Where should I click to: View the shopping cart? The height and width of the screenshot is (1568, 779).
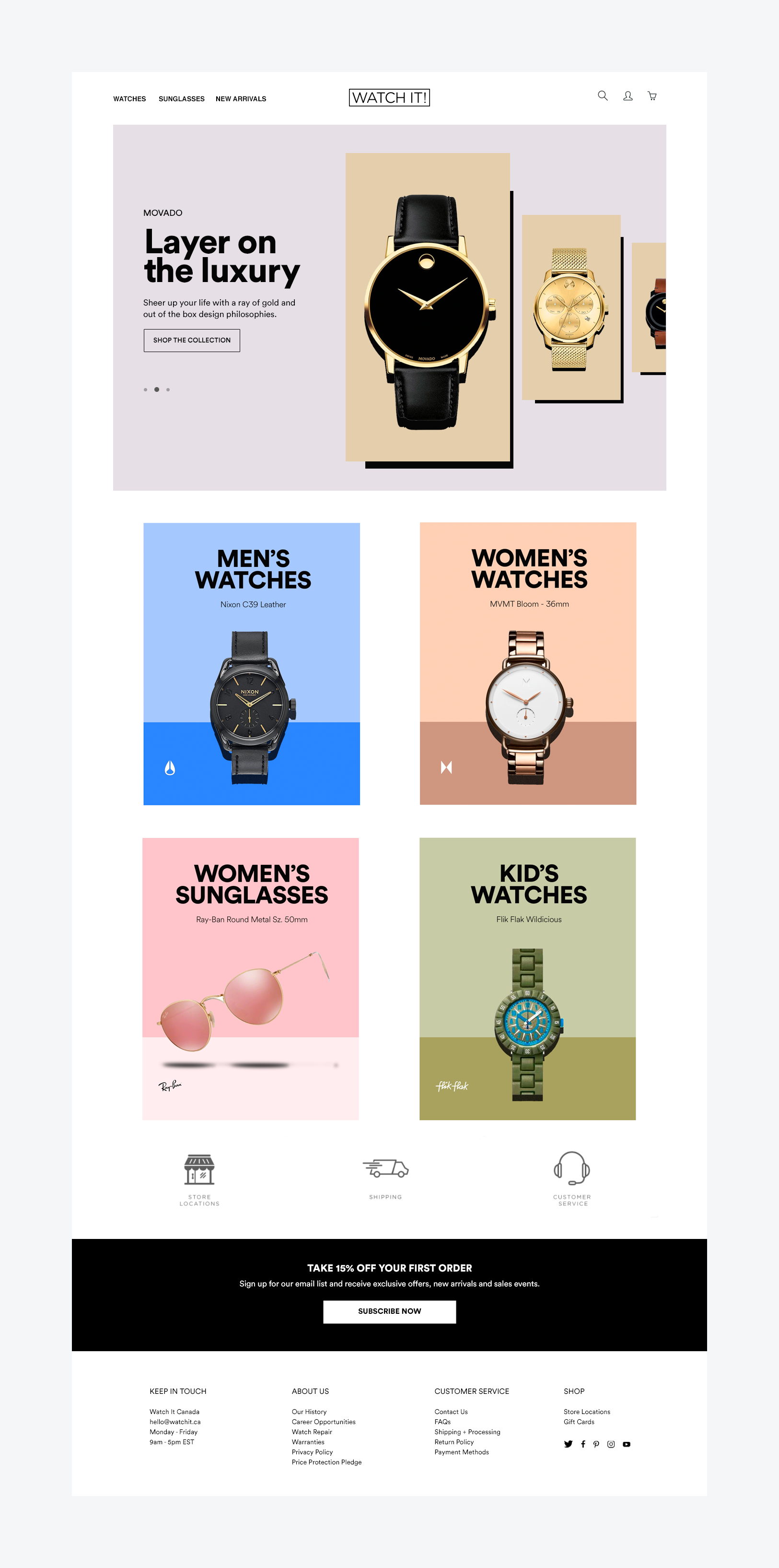[652, 96]
